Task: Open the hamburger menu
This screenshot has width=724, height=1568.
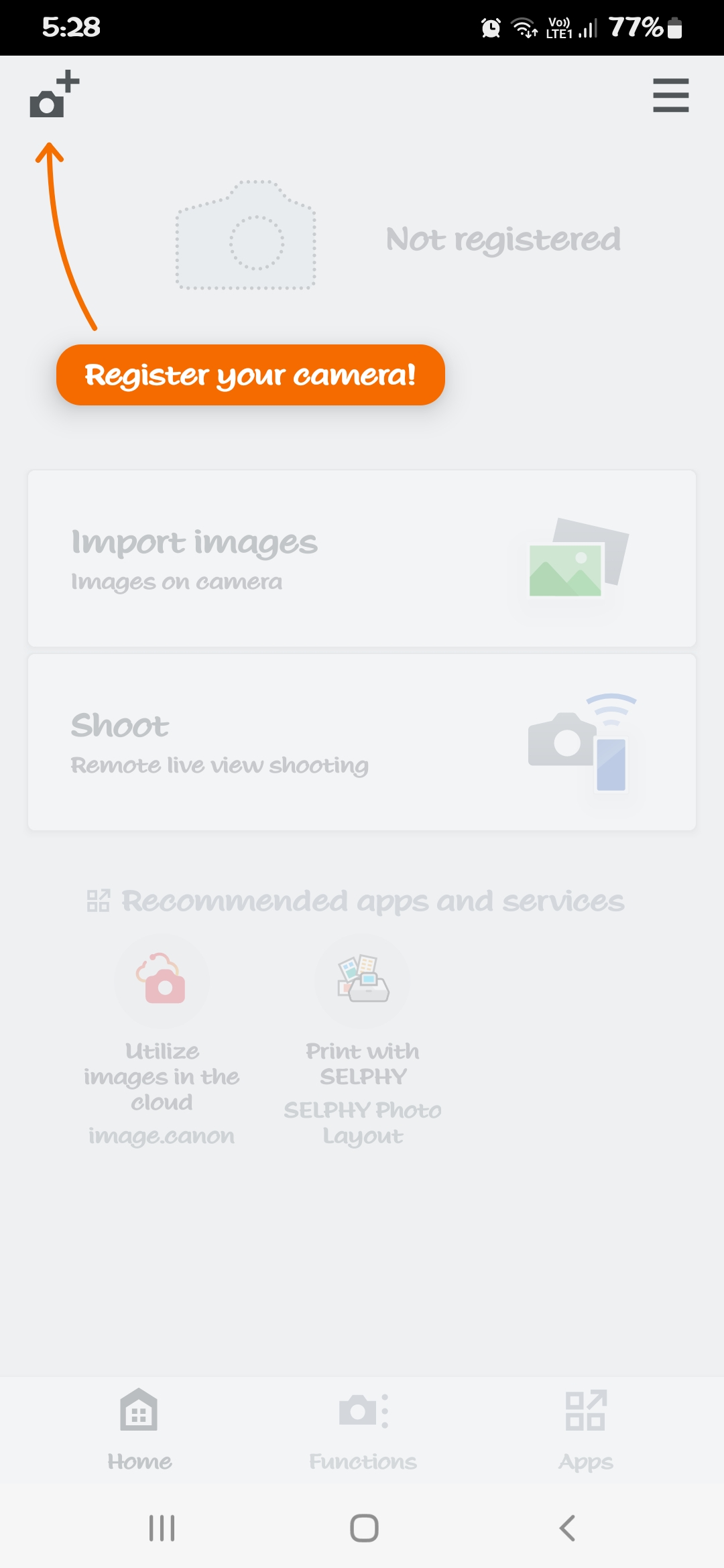Action: [x=670, y=95]
